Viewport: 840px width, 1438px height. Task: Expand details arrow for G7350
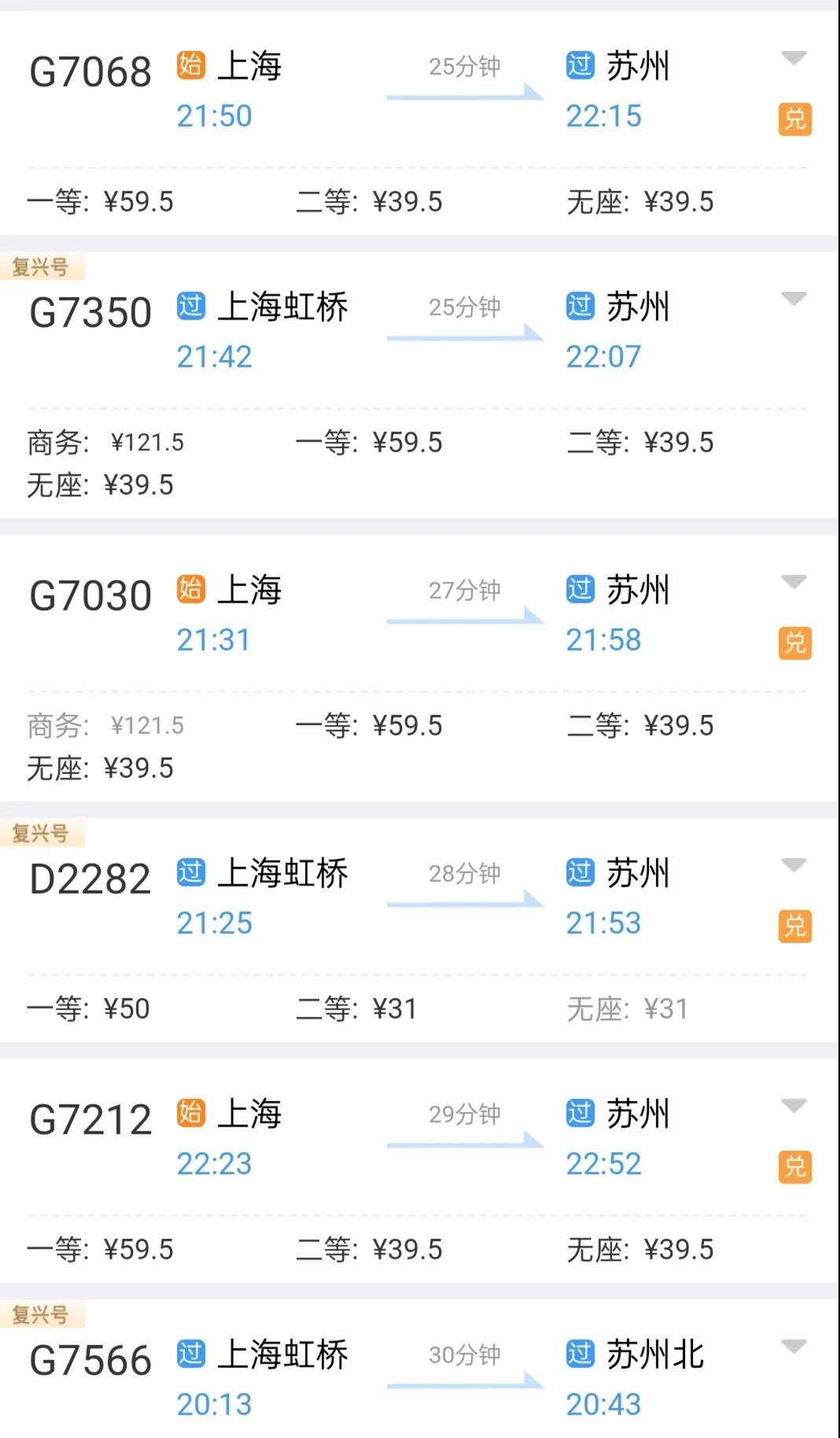pos(794,298)
